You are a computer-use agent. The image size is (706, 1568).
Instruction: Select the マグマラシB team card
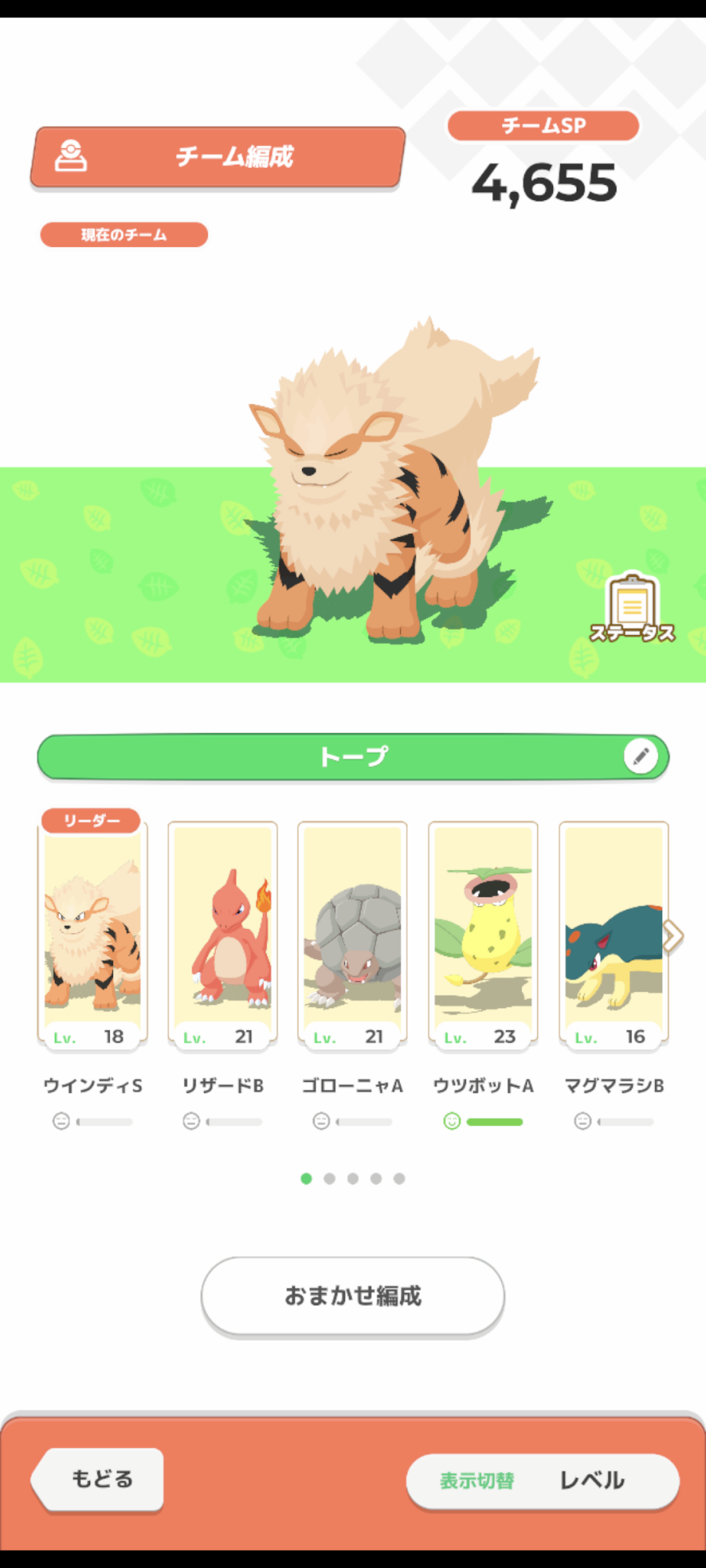[x=613, y=935]
